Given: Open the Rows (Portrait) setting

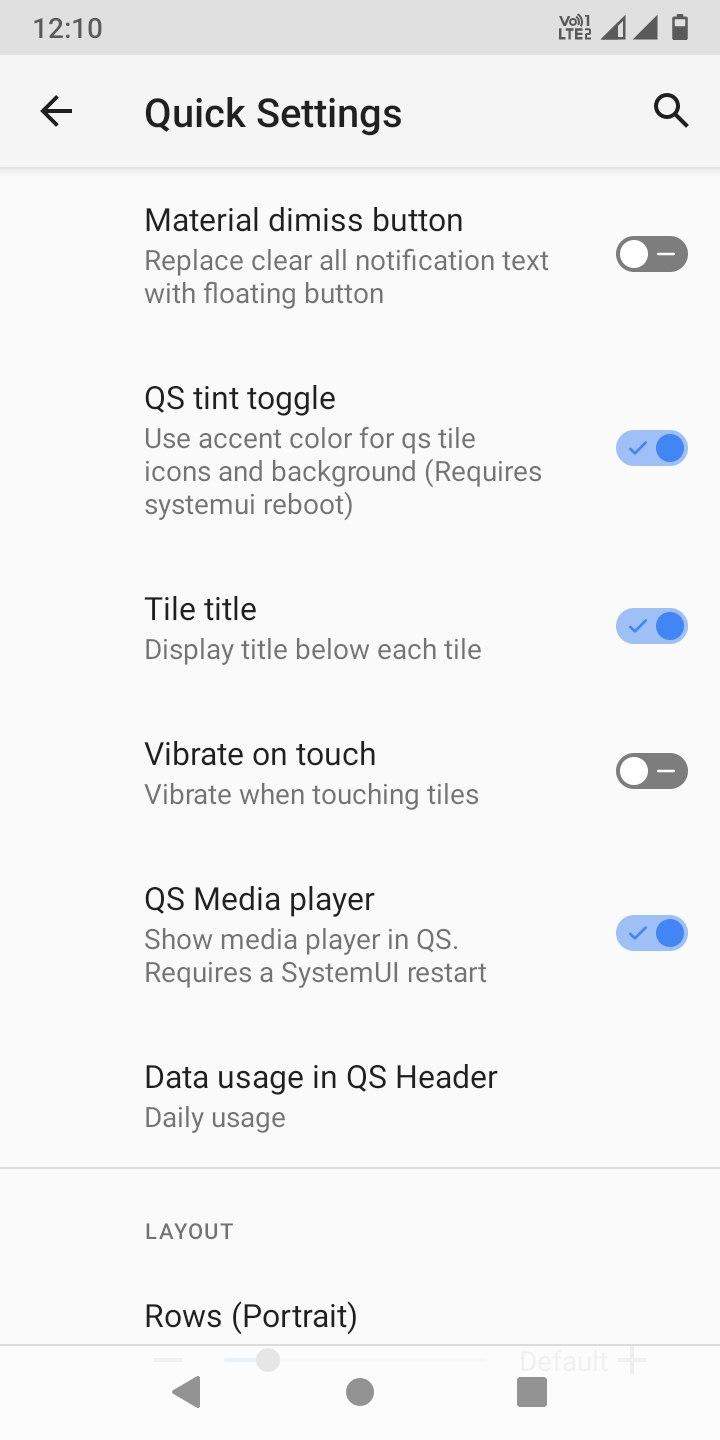Looking at the screenshot, I should (251, 1315).
